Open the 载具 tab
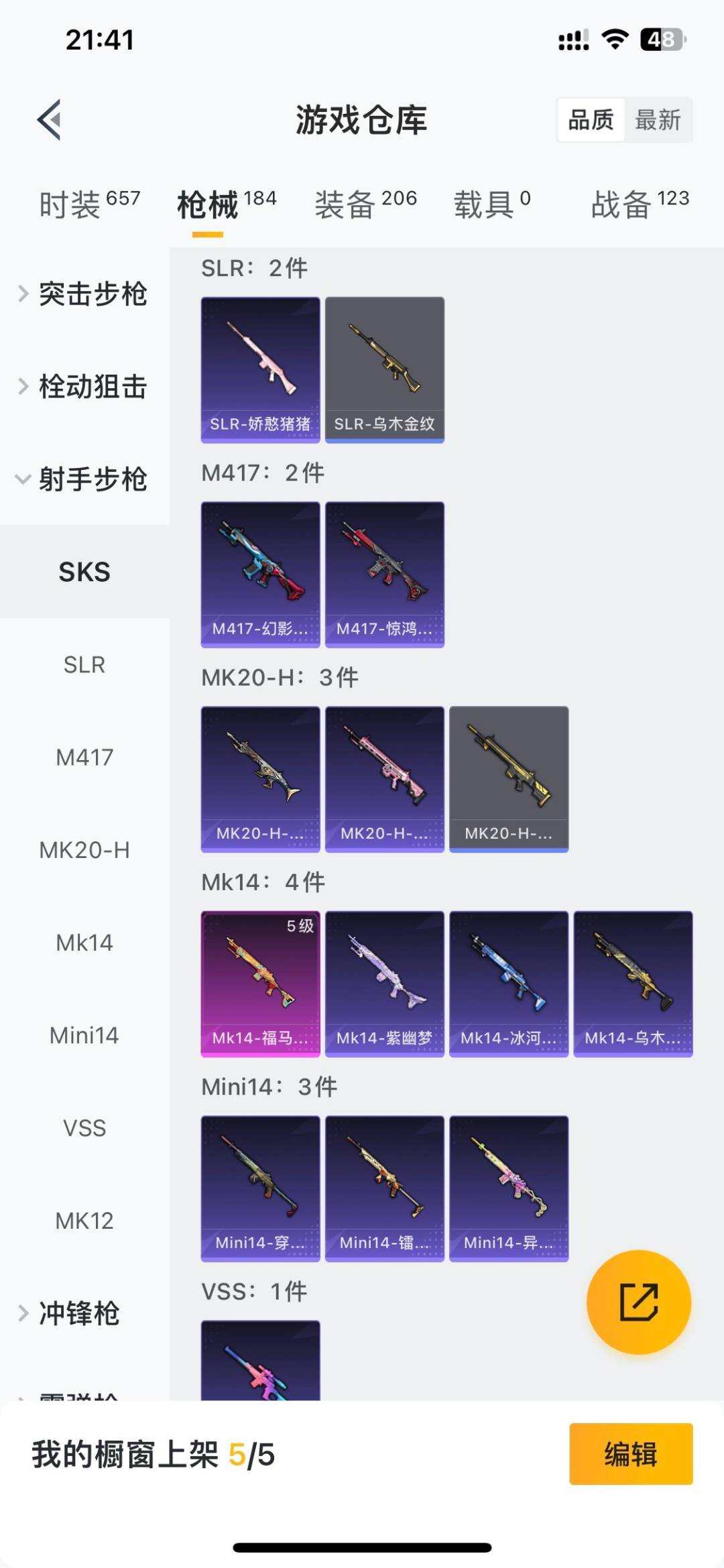This screenshot has width=724, height=1568. (x=491, y=204)
